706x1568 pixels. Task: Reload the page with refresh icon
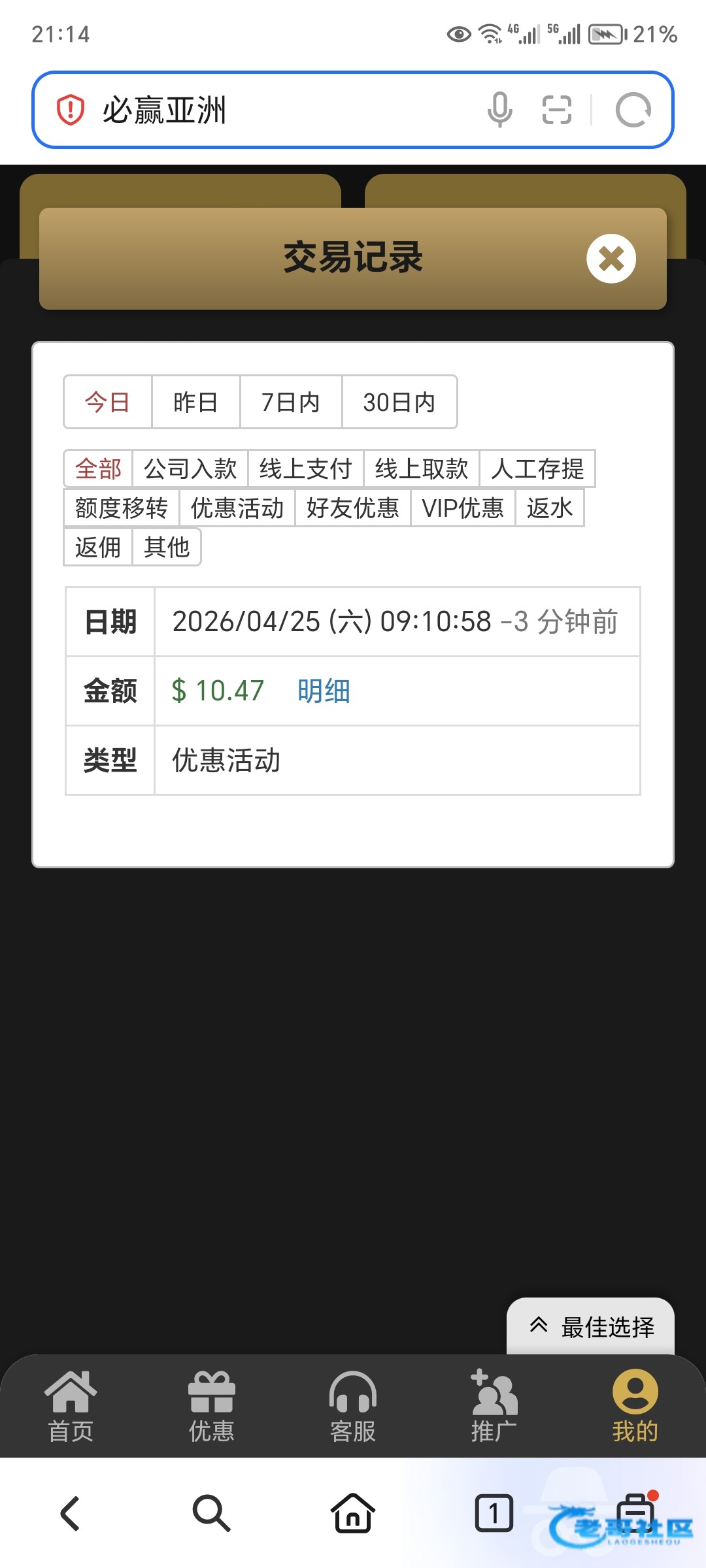pos(633,110)
